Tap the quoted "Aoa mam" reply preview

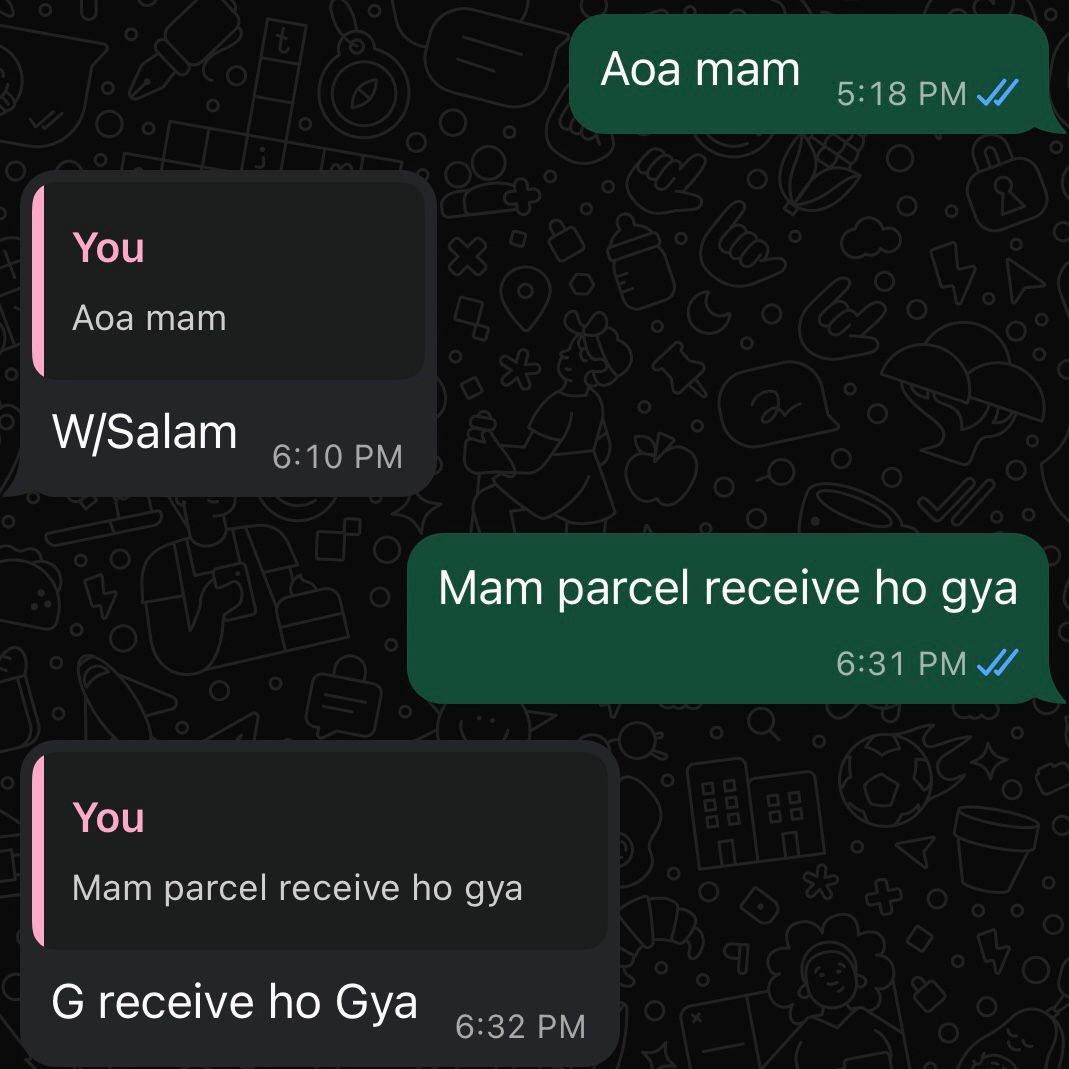click(229, 281)
